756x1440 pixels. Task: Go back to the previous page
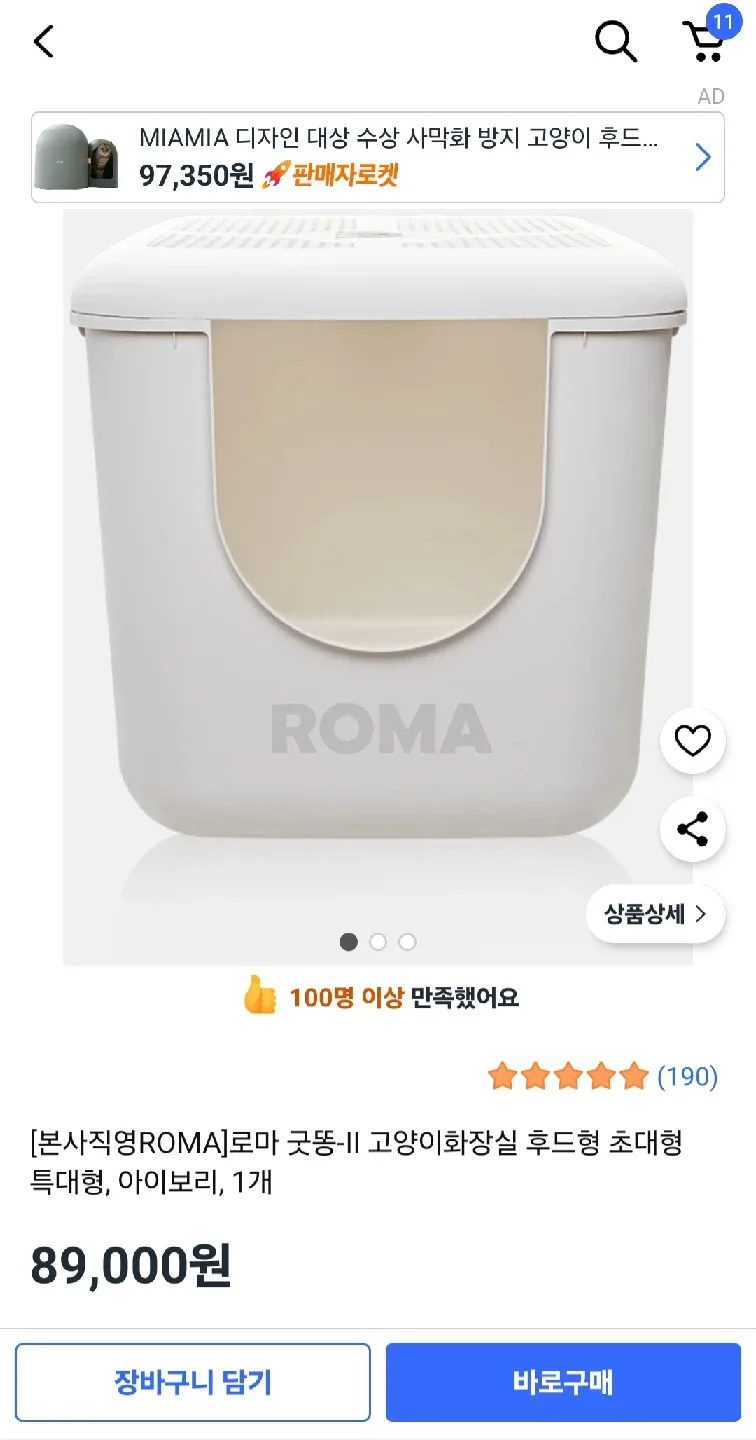coord(43,42)
